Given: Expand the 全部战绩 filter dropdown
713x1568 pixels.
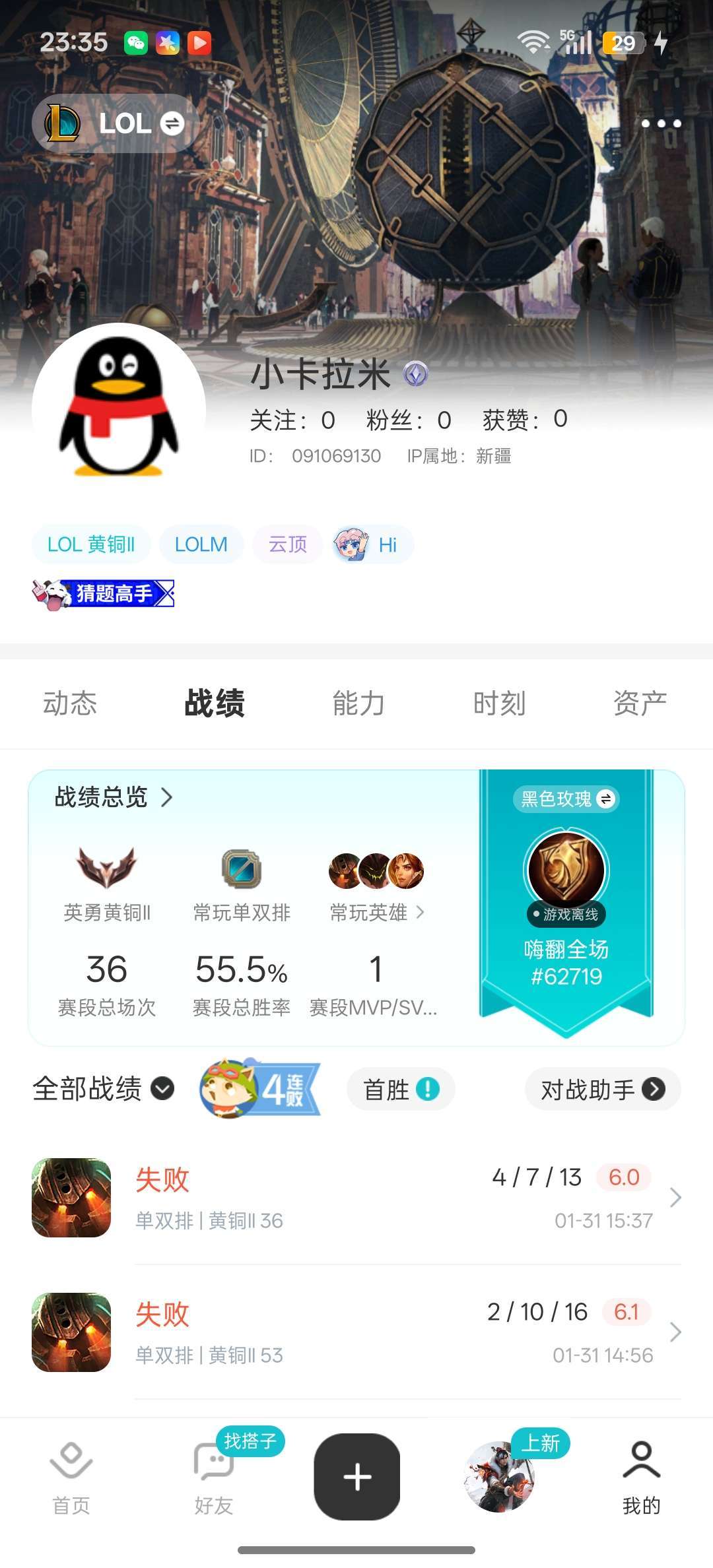Looking at the screenshot, I should (x=103, y=1089).
